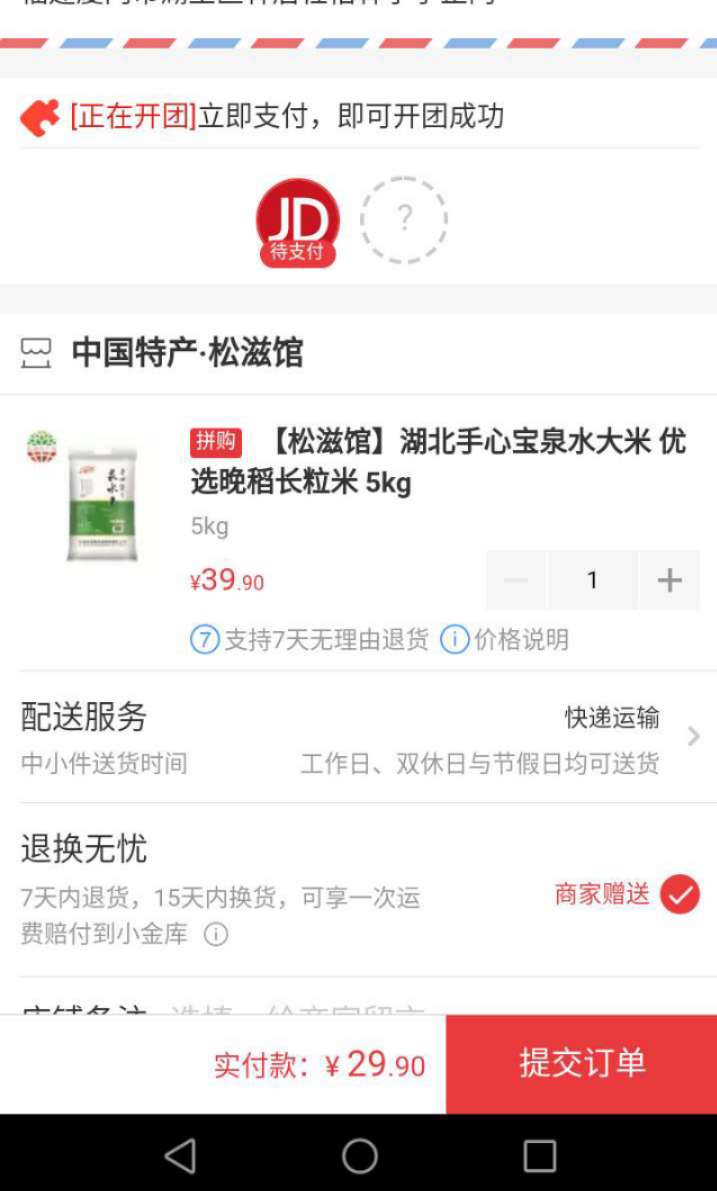Toggle the 退换无忧 商家赠送 checkbox
This screenshot has height=1191, width=717.
coord(680,894)
